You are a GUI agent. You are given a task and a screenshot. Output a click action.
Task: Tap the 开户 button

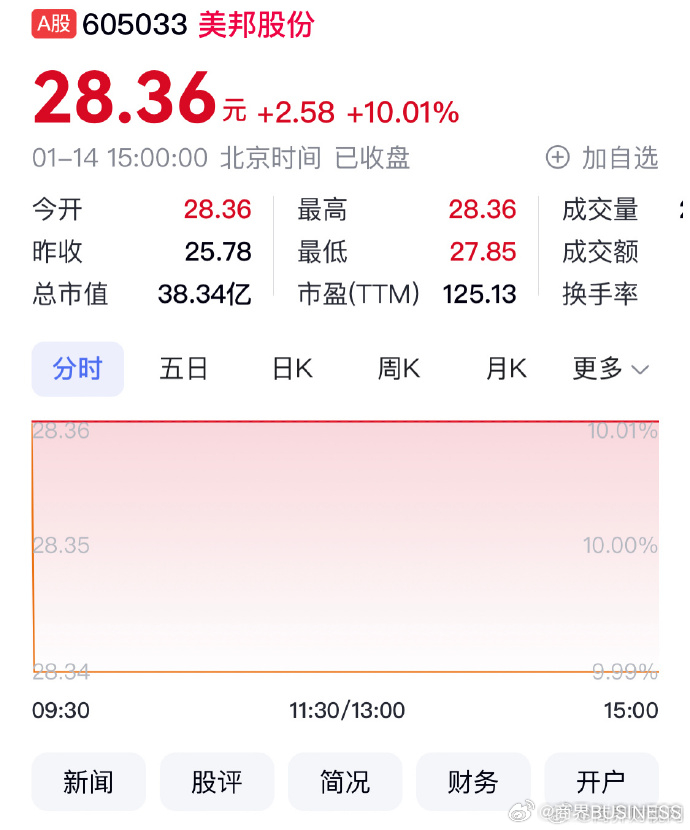point(601,782)
